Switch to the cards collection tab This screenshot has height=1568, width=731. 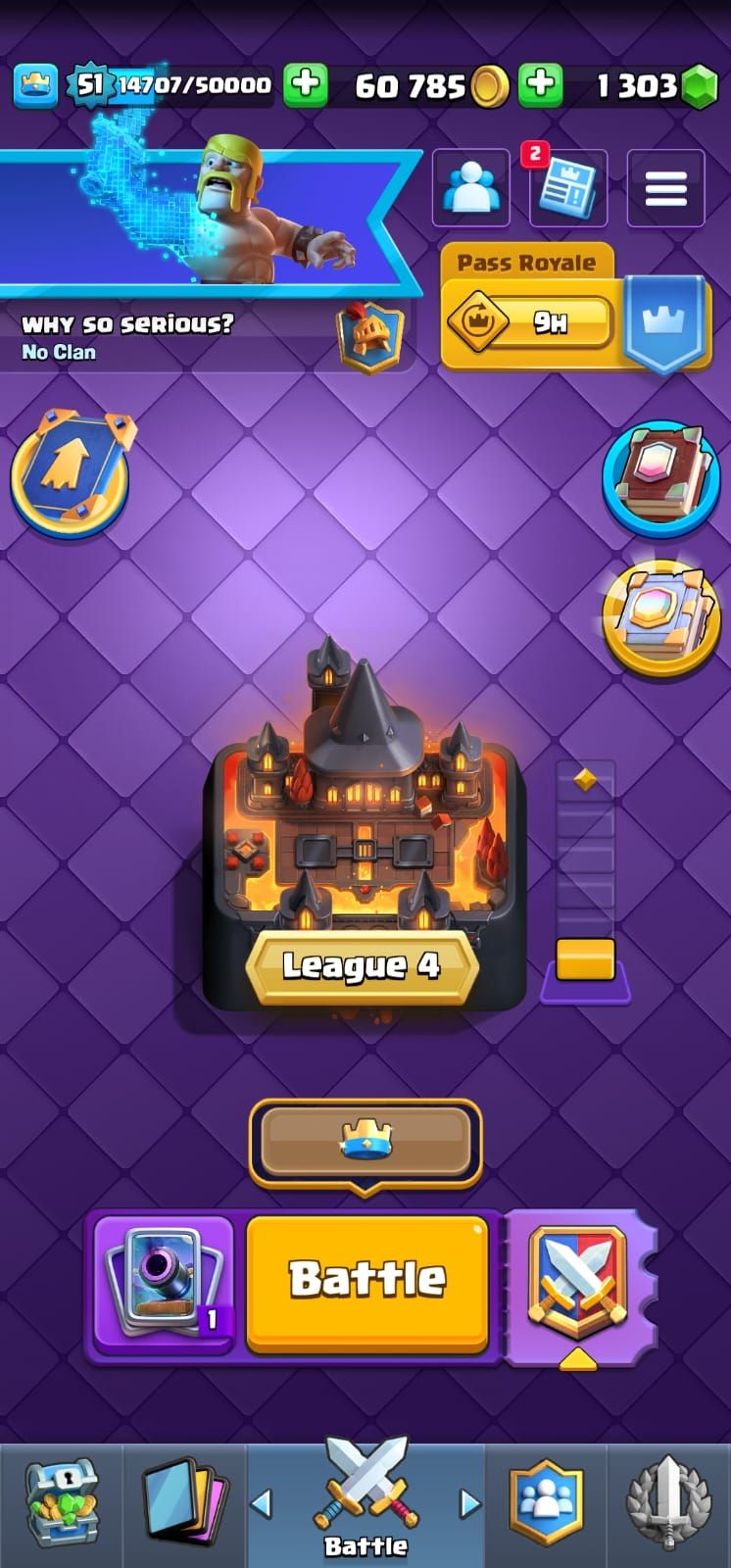tap(183, 1501)
